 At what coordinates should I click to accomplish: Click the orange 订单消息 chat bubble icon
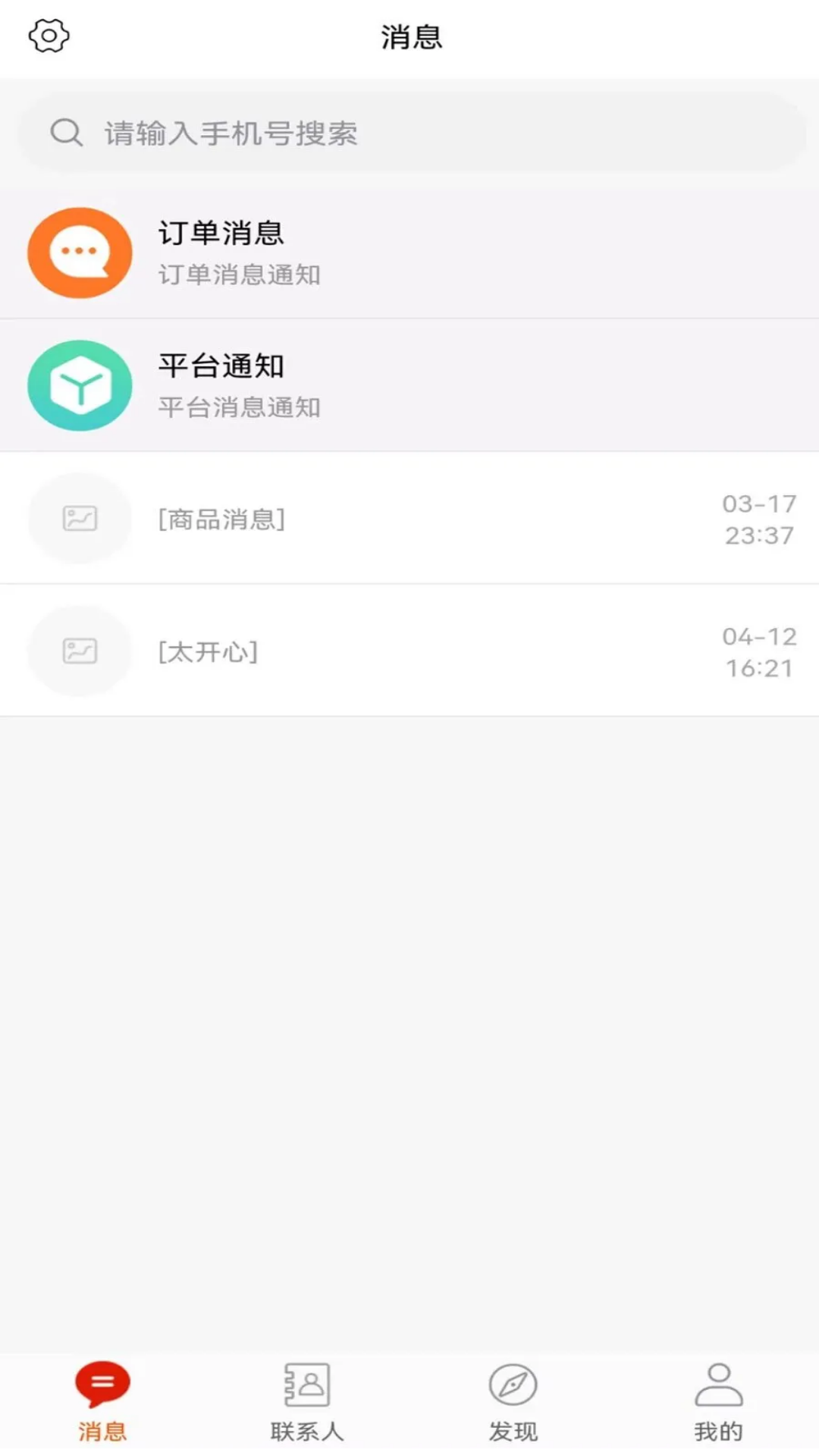point(80,252)
